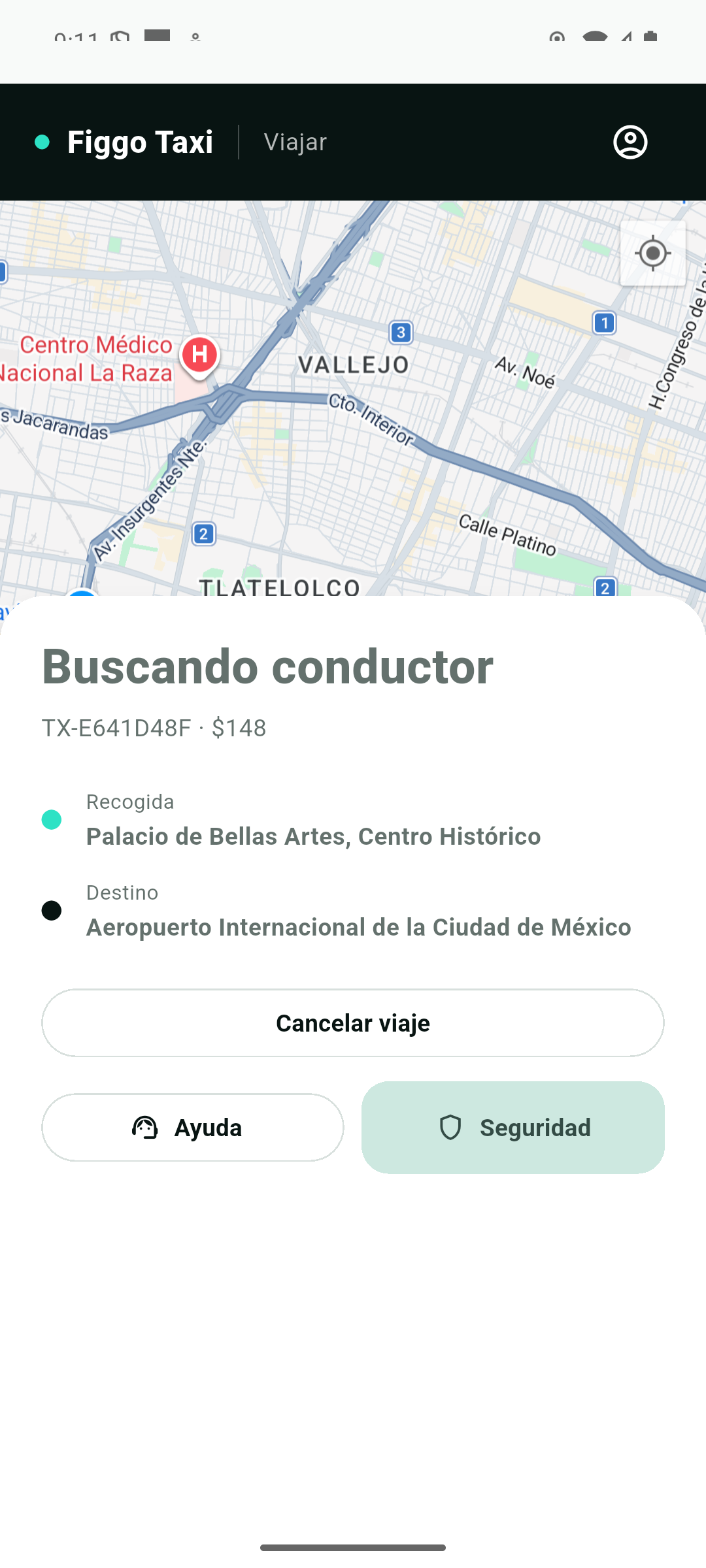The height and width of the screenshot is (1568, 706).
Task: Open Seguridad safety options
Action: click(x=513, y=1128)
